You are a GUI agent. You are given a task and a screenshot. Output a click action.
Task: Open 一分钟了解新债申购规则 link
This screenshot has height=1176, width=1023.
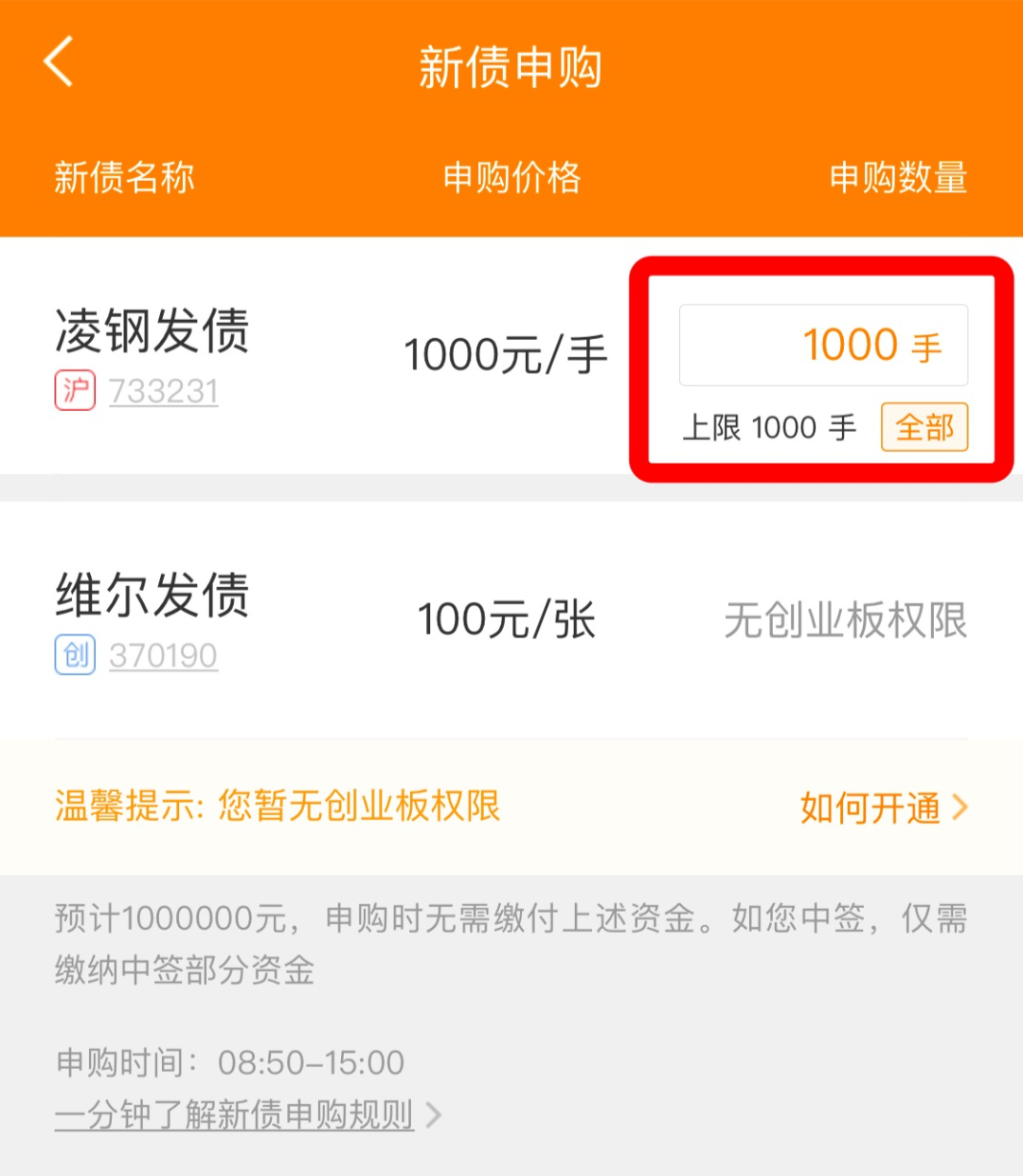(235, 1114)
